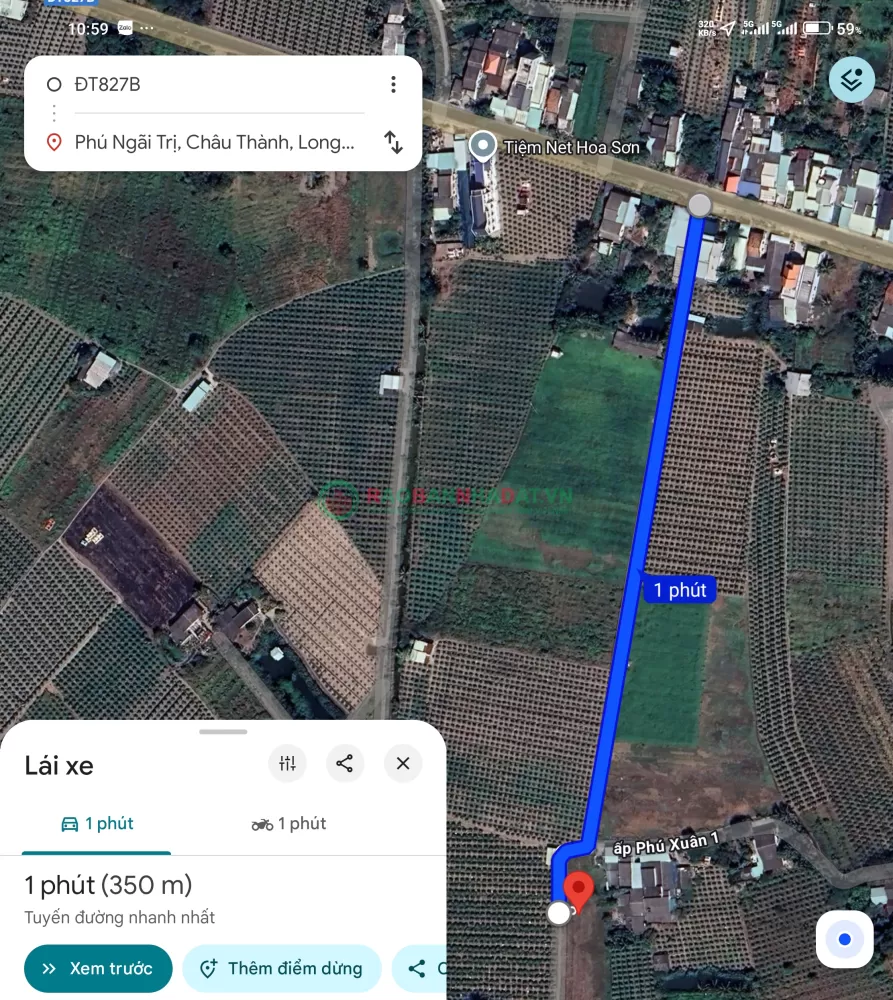893x1000 pixels.
Task: Share this driving route
Action: (345, 764)
